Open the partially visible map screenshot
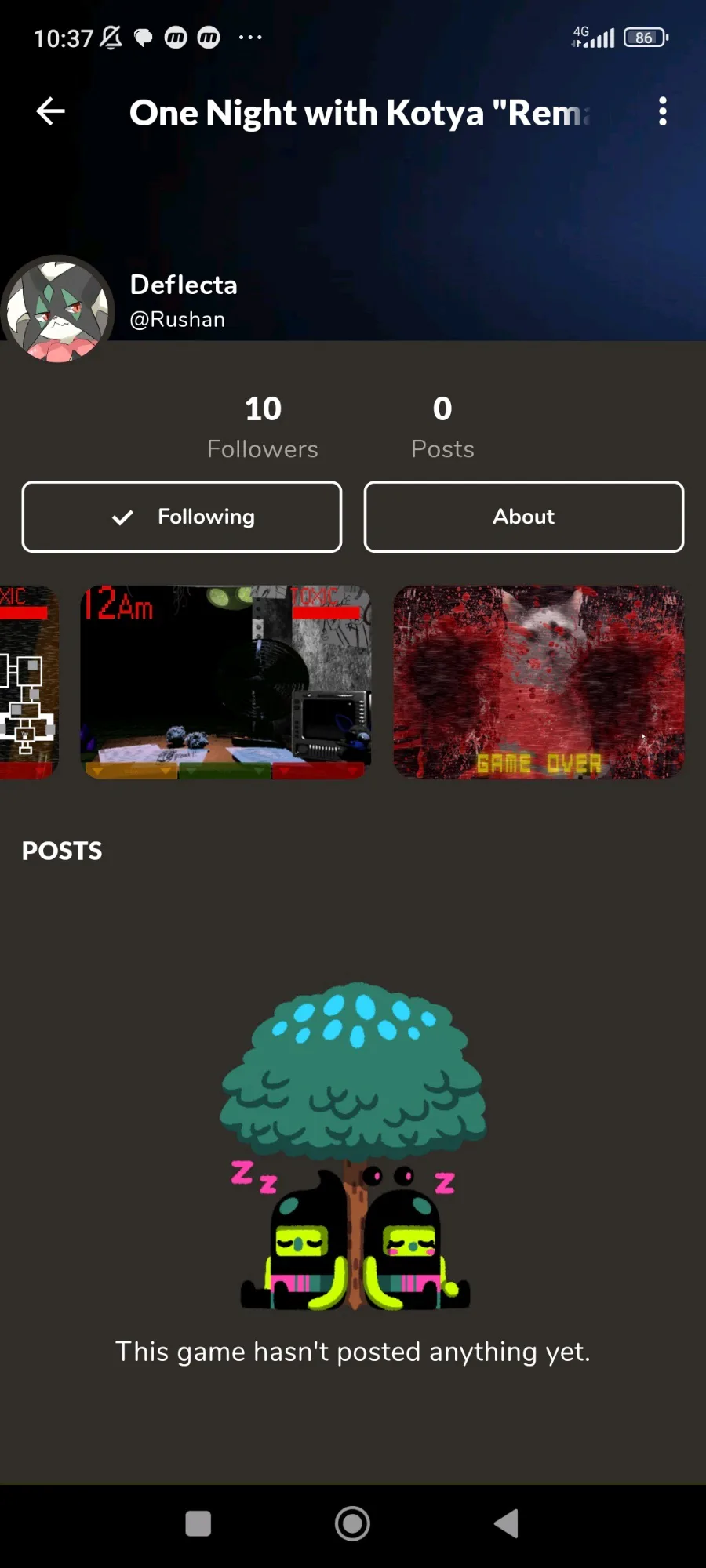This screenshot has height=1568, width=706. [28, 682]
